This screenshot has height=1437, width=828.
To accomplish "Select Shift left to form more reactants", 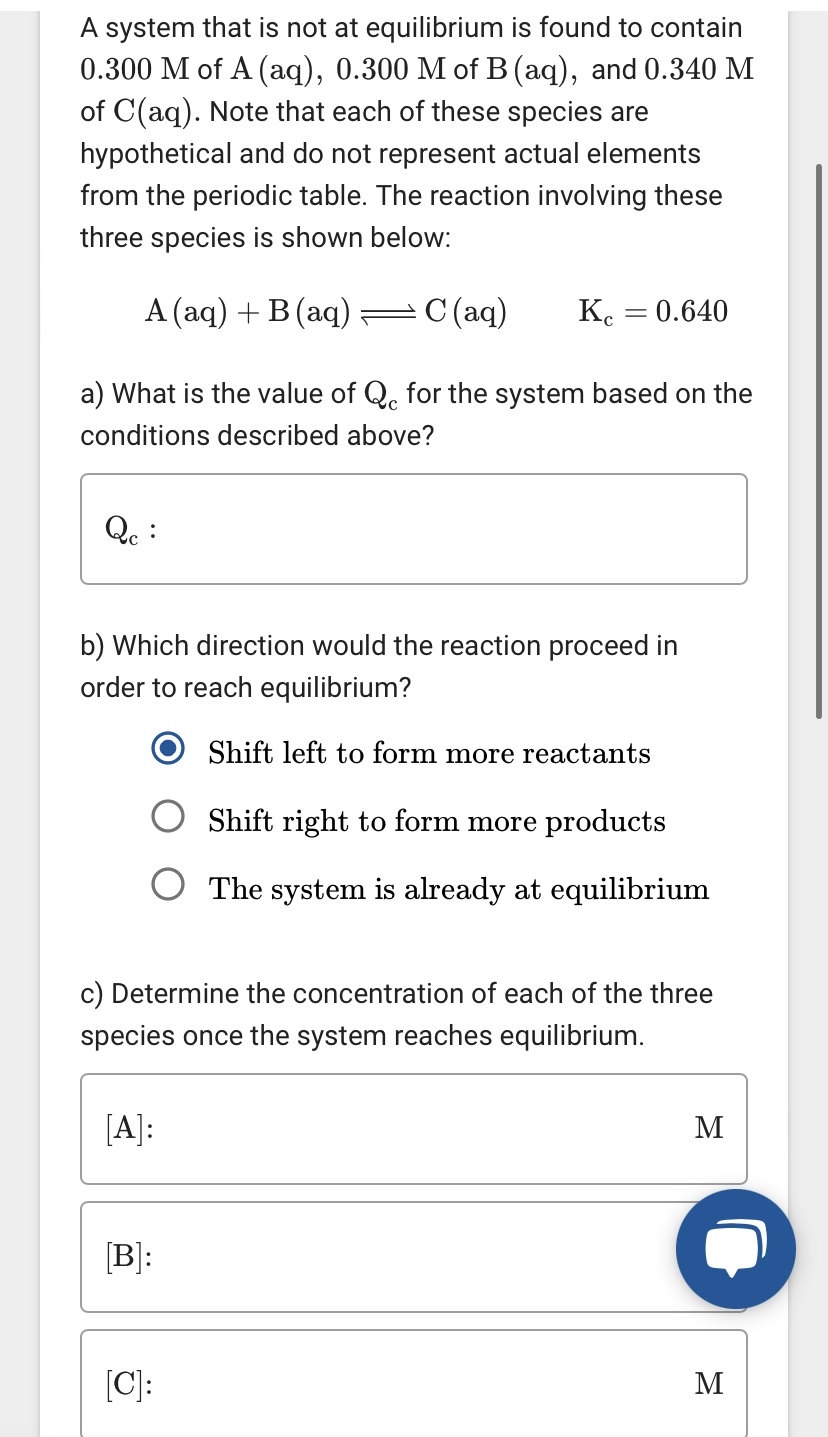I will [x=169, y=751].
